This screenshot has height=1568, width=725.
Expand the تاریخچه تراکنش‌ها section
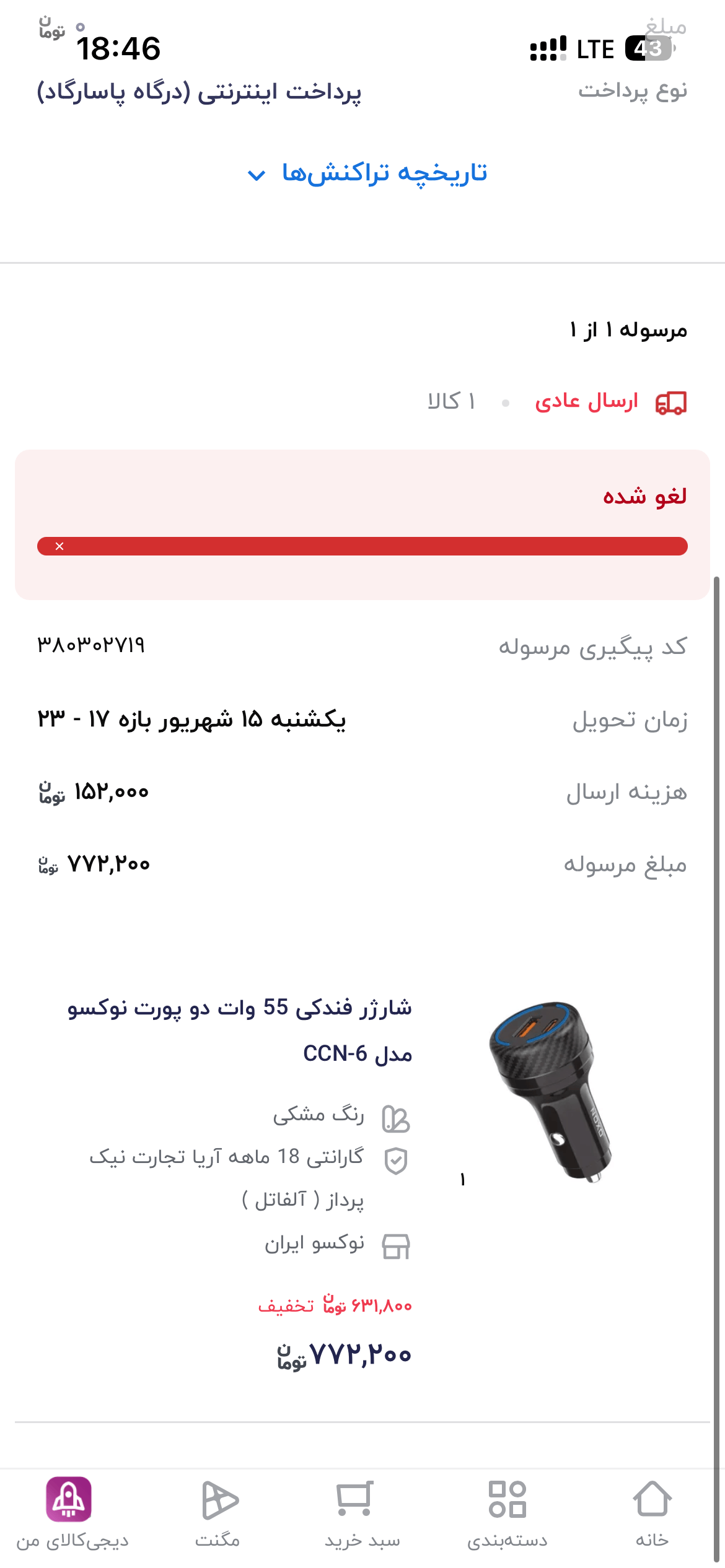[367, 173]
